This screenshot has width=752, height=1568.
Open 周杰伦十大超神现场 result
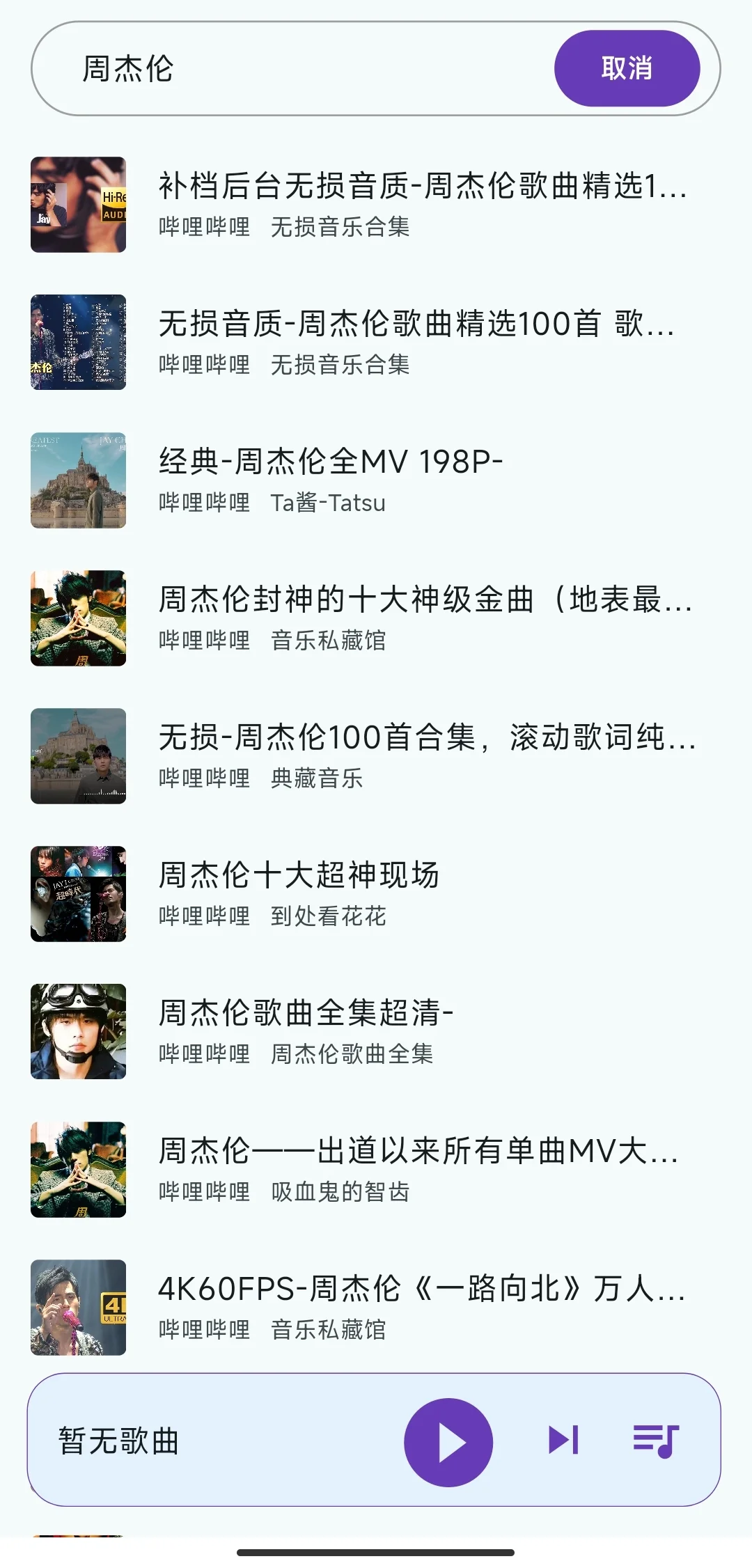click(299, 893)
